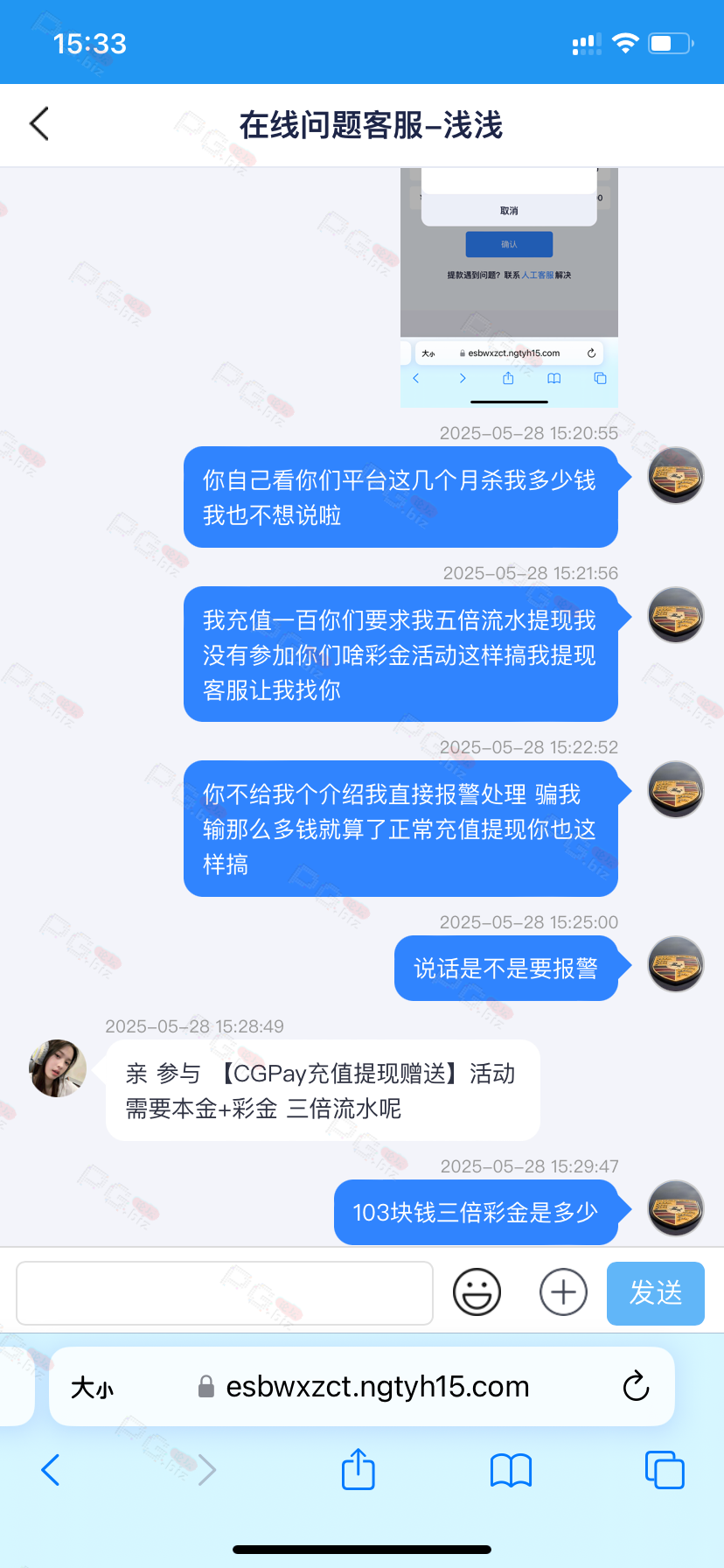Open the plus attachment menu
The height and width of the screenshot is (1568, 724).
pos(563,1292)
